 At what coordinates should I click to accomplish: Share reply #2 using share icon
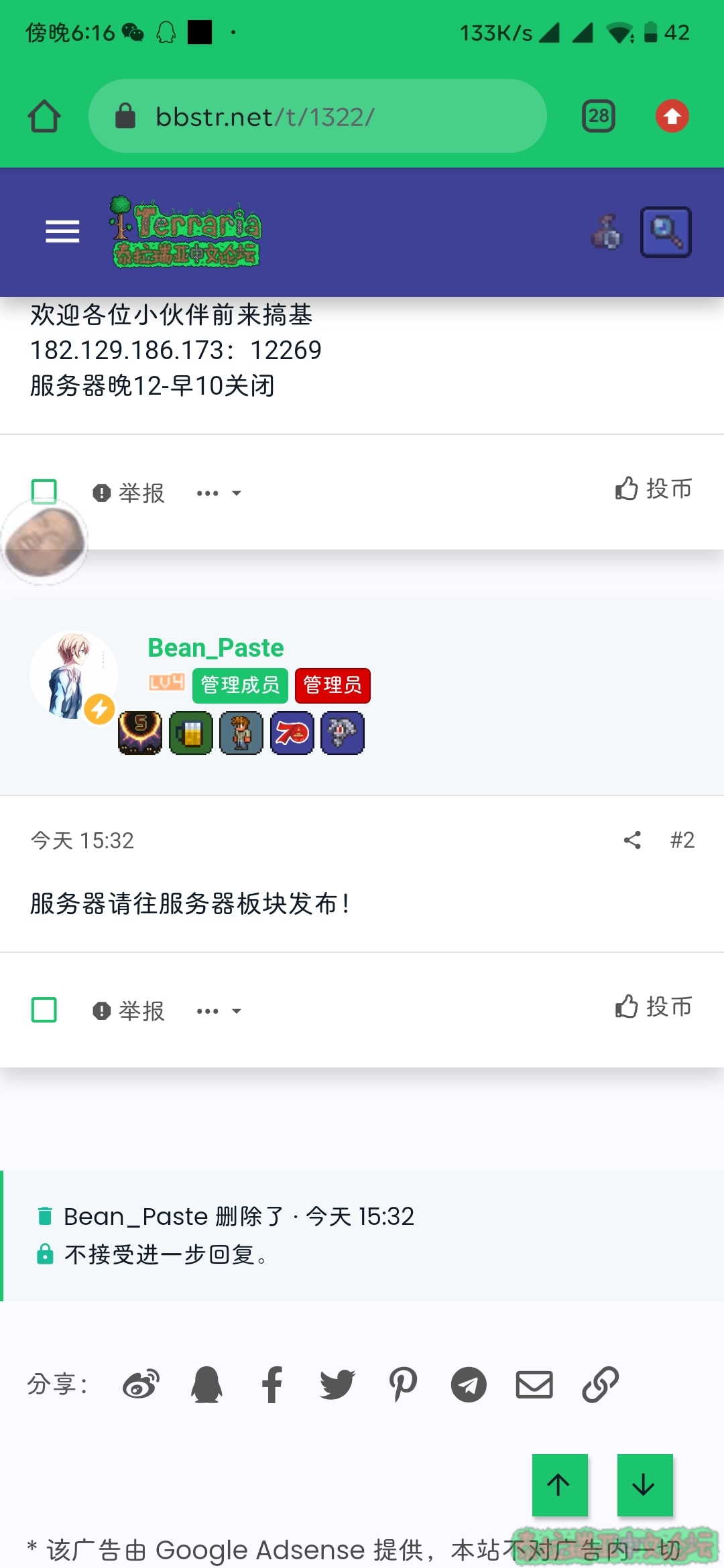point(632,840)
